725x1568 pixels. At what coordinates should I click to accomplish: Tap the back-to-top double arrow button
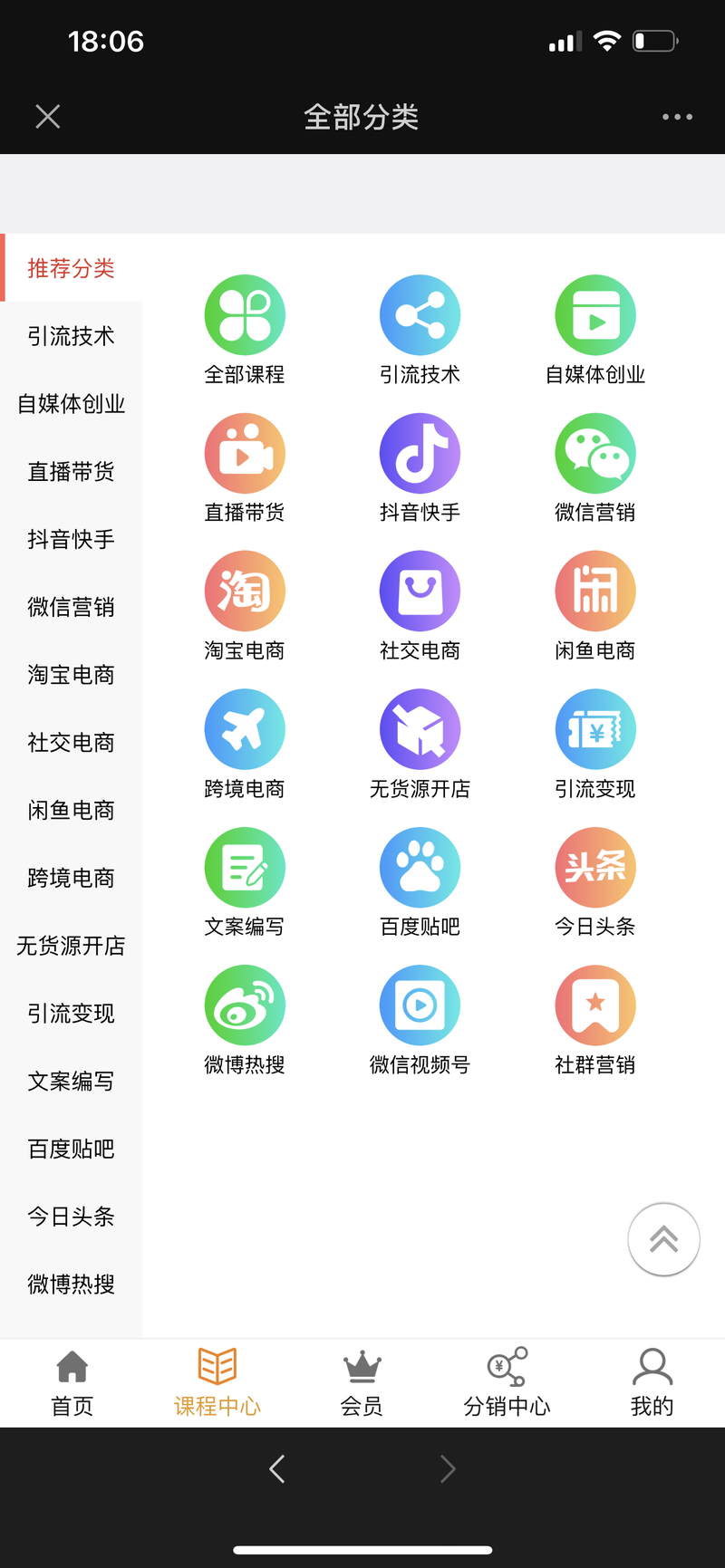pyautogui.click(x=663, y=1239)
